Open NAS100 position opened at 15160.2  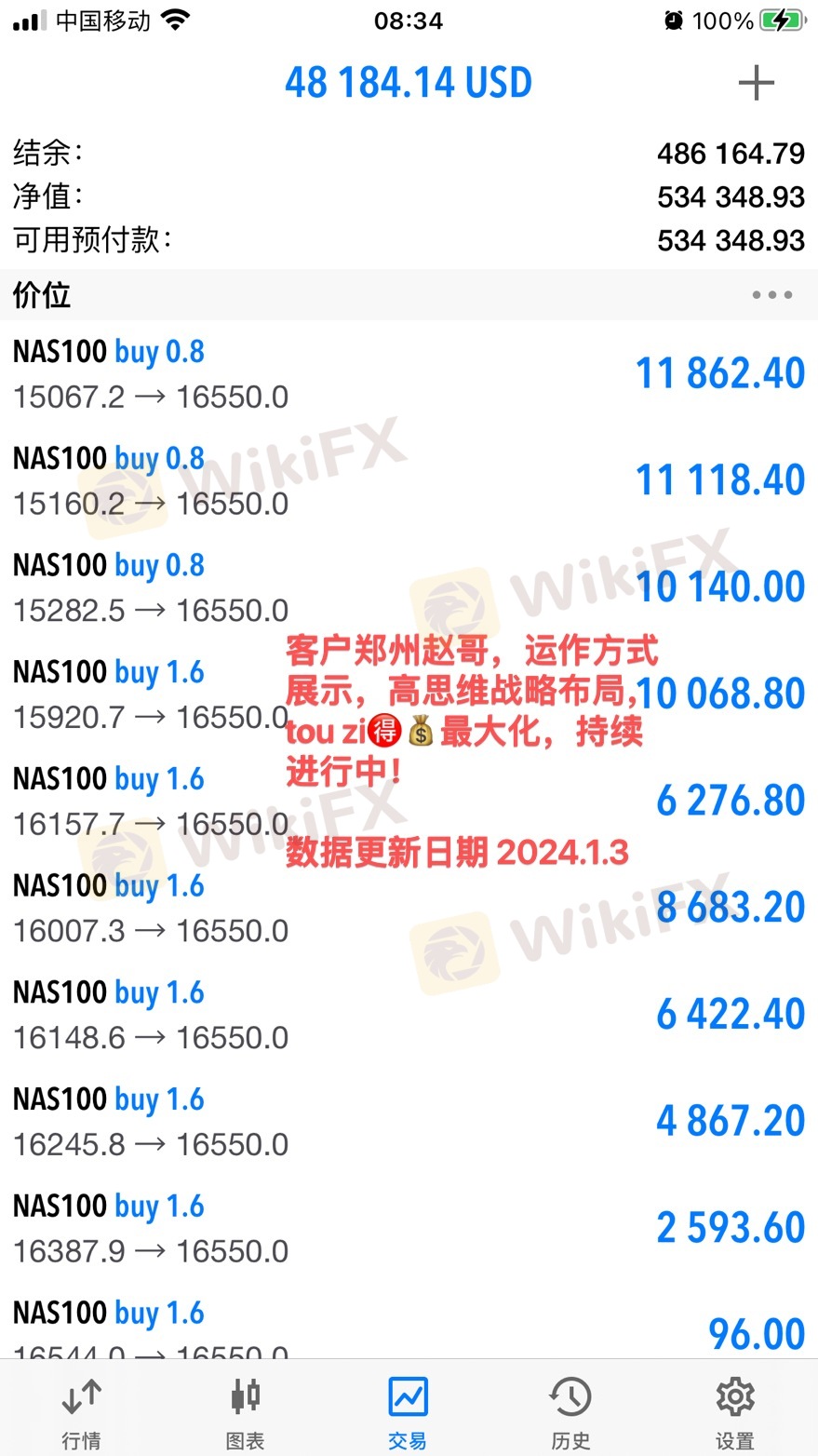(409, 481)
